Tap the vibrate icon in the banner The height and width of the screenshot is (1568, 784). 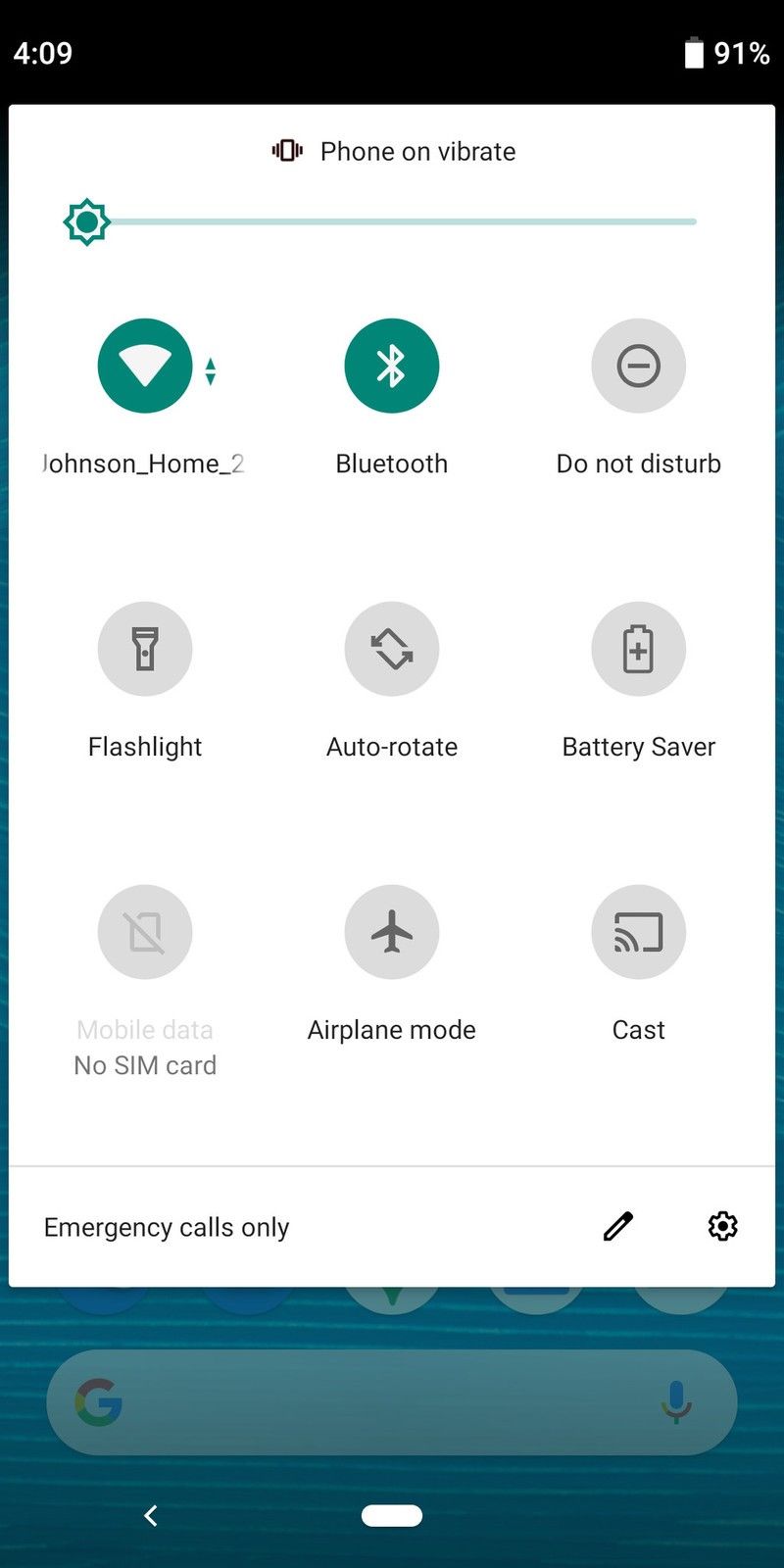pos(285,150)
